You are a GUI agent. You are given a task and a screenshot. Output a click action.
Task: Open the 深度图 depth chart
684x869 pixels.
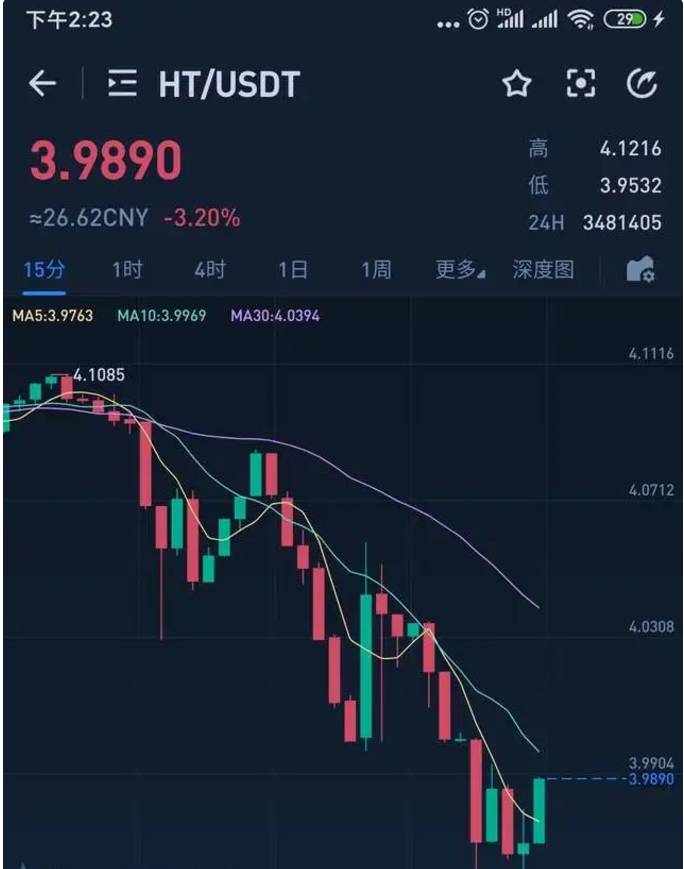point(543,269)
